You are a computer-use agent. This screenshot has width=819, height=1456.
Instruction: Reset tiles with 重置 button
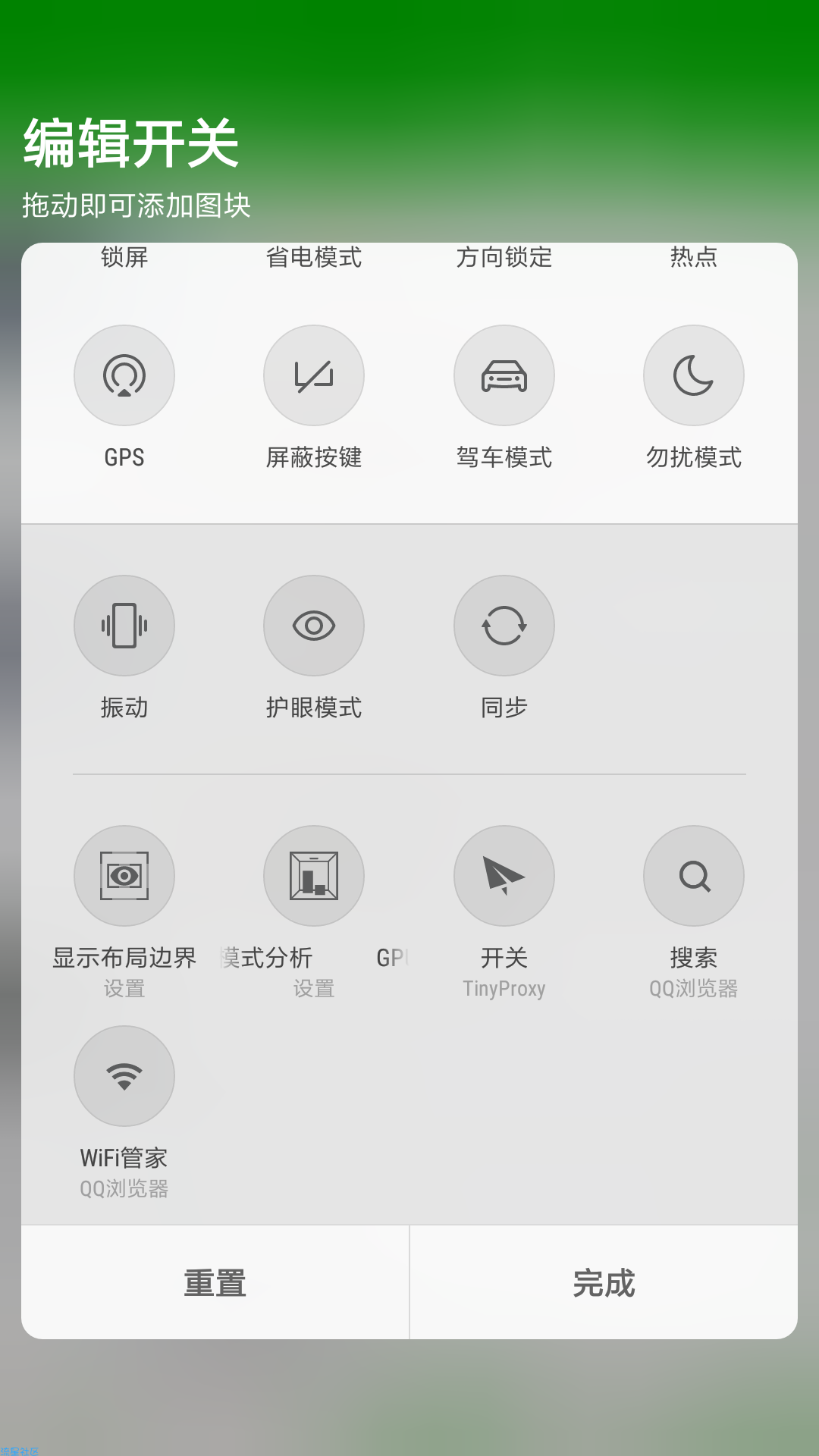pyautogui.click(x=215, y=1282)
